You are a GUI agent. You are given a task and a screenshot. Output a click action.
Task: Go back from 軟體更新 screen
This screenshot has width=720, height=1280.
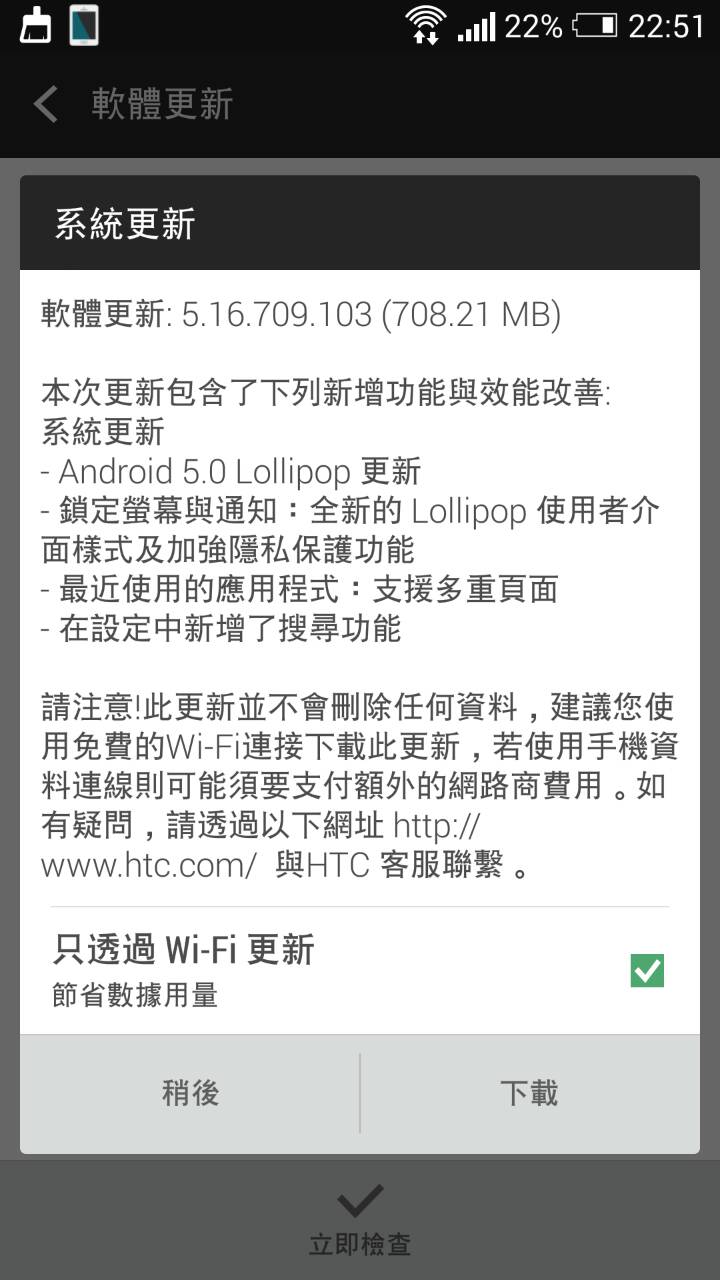tap(46, 104)
